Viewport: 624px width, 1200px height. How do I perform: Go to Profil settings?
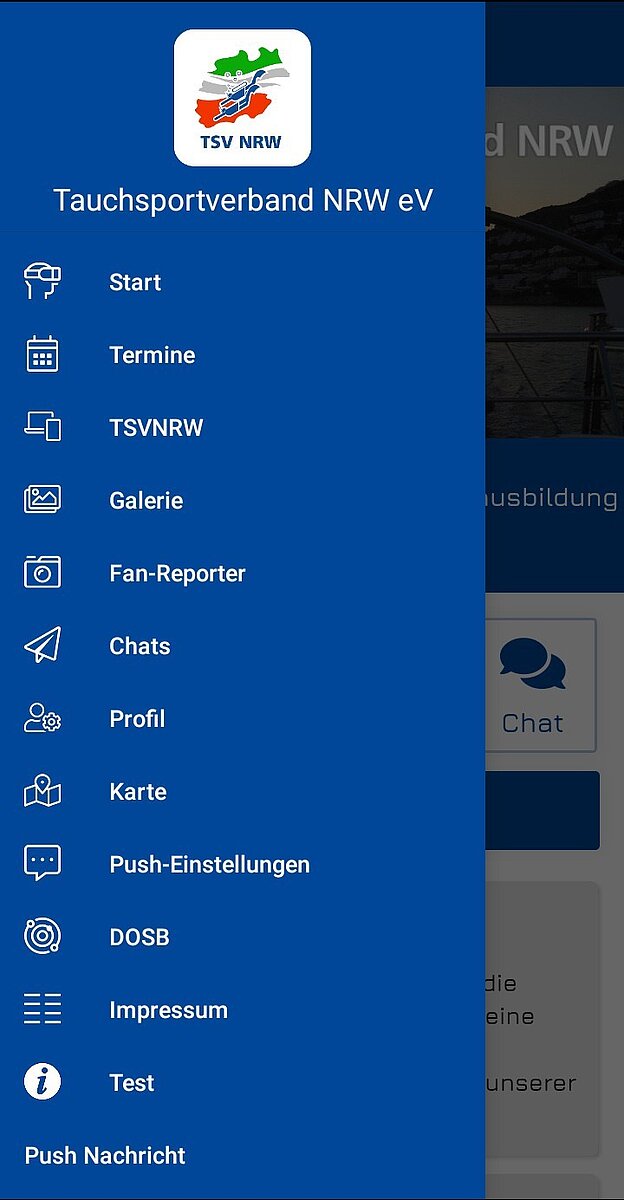point(137,719)
